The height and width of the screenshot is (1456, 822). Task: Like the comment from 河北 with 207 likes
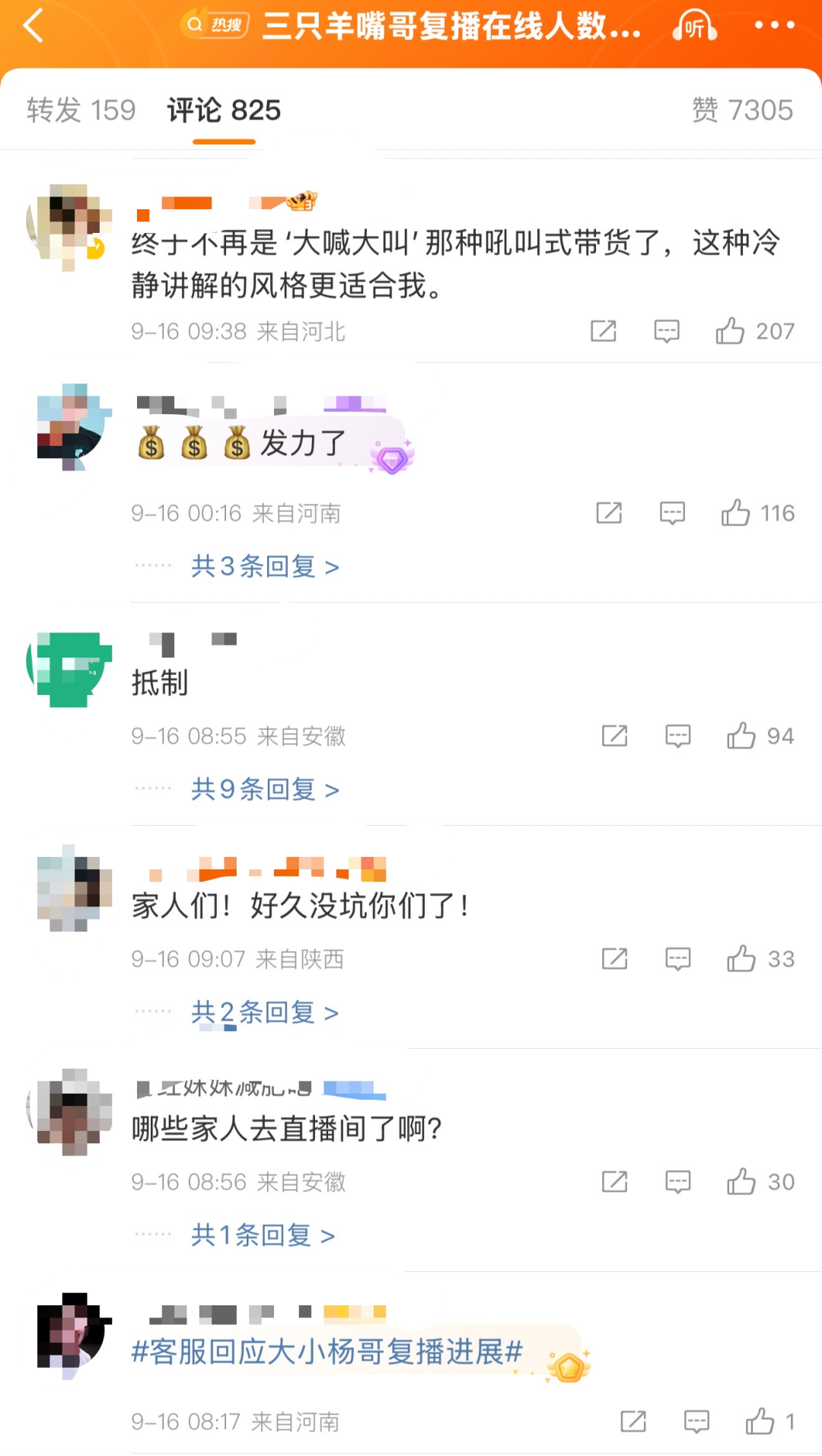click(x=730, y=331)
